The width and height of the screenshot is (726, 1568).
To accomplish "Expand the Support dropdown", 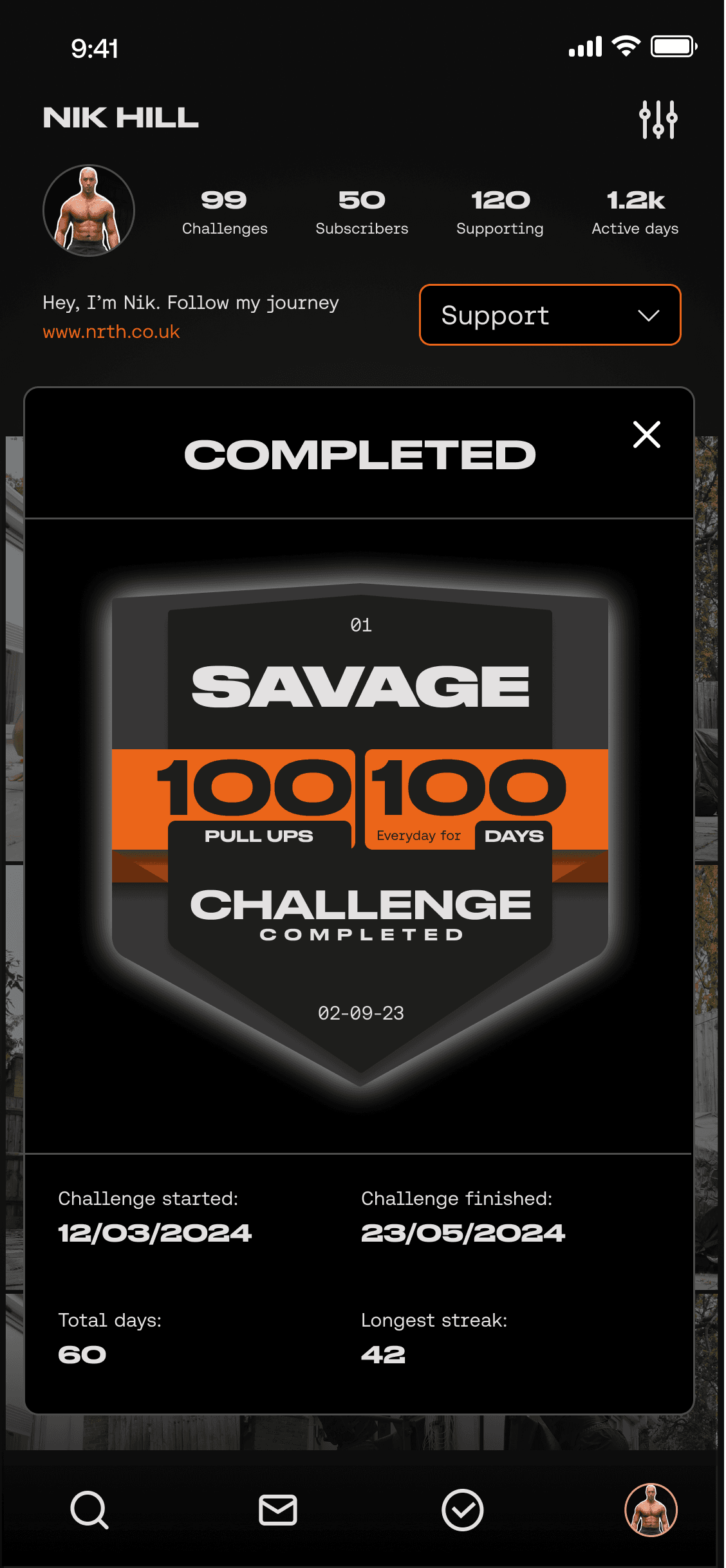I will [x=550, y=315].
